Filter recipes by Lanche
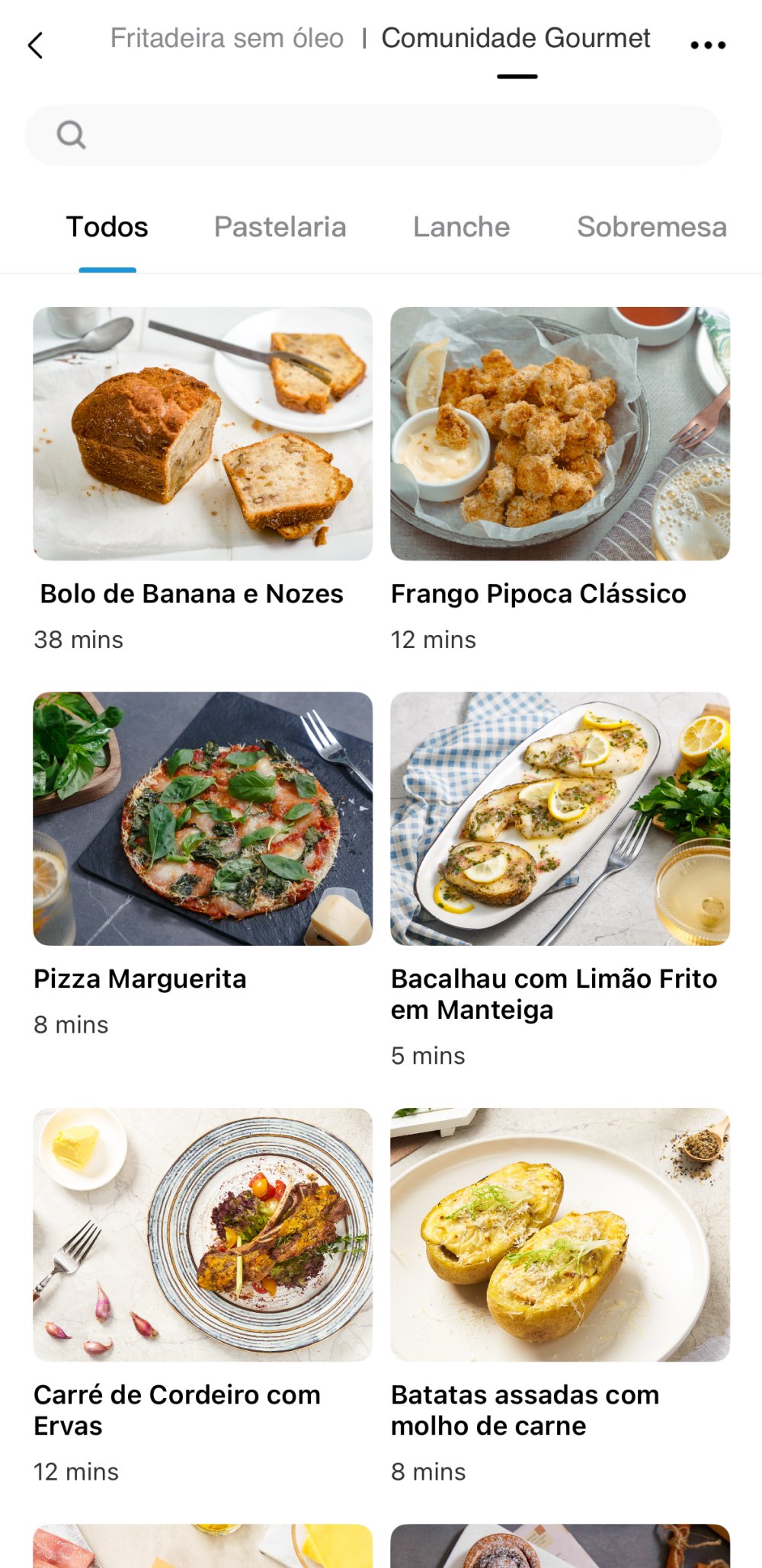Viewport: 762px width, 1568px height. [461, 227]
